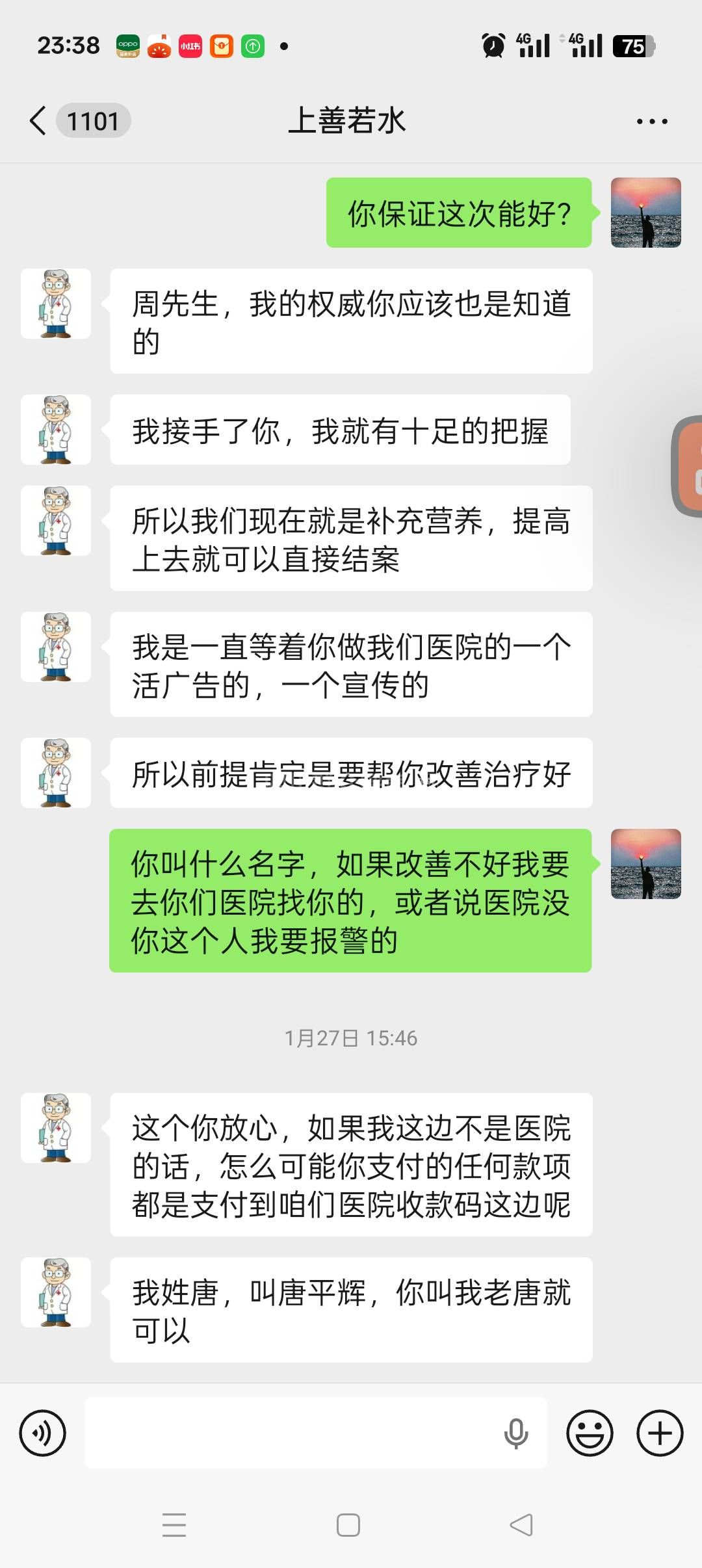Focus the message text field

click(x=292, y=1433)
